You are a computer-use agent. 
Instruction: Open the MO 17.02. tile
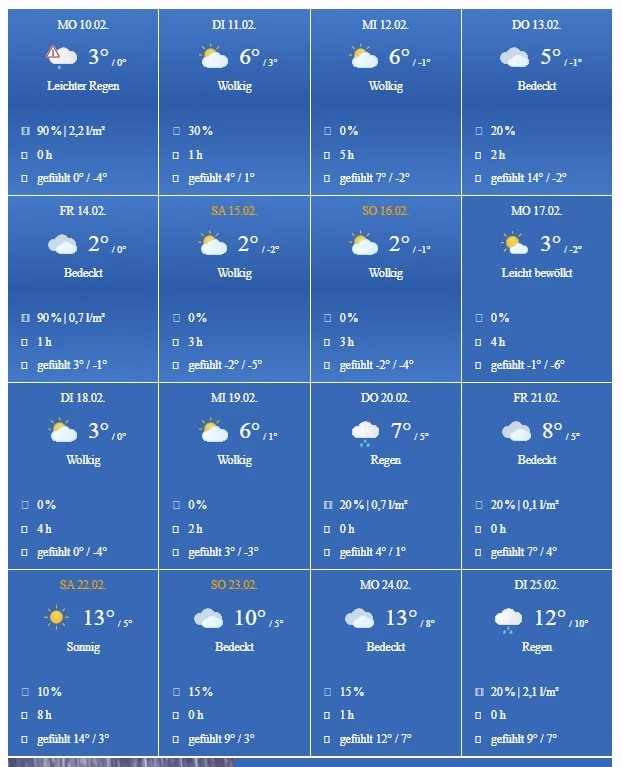click(537, 288)
